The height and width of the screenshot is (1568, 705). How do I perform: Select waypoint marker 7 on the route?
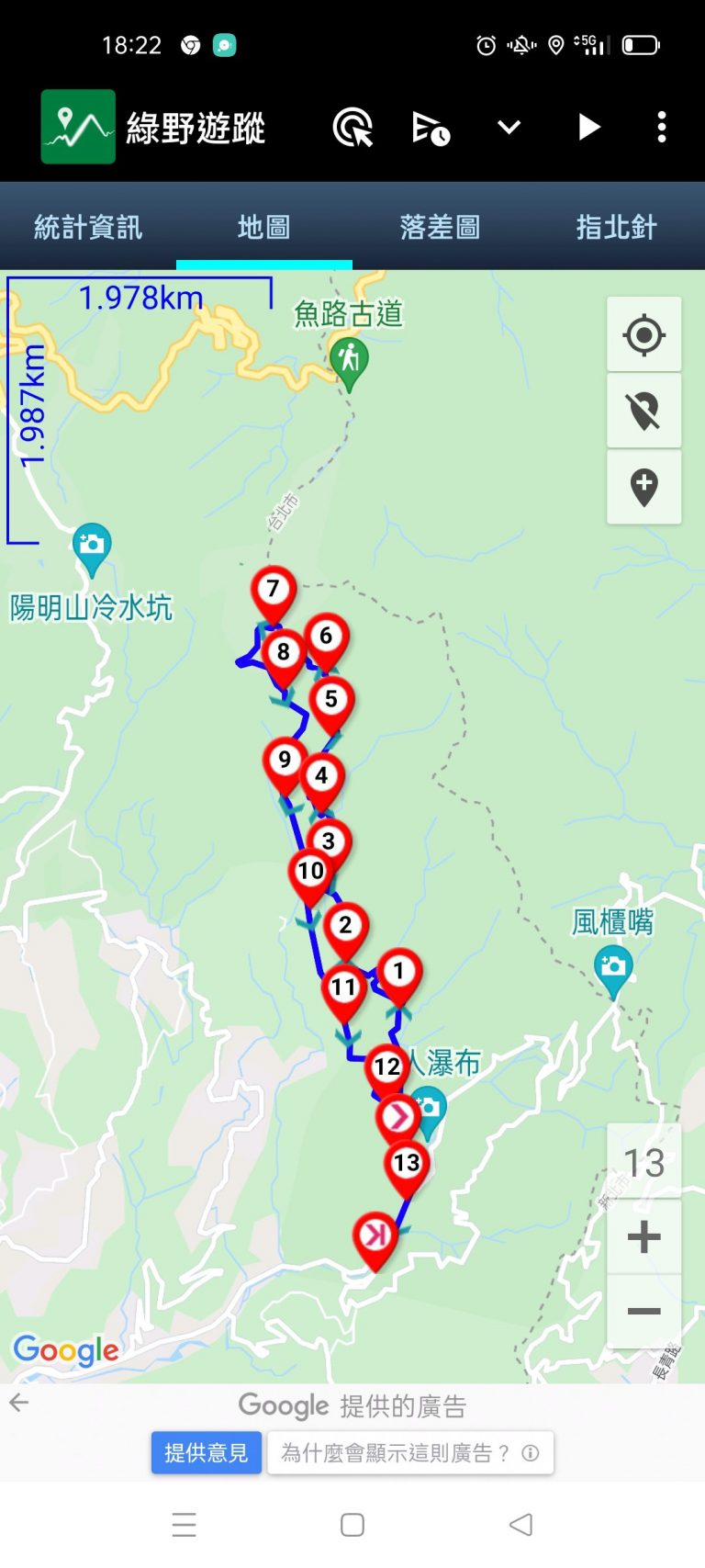(273, 591)
